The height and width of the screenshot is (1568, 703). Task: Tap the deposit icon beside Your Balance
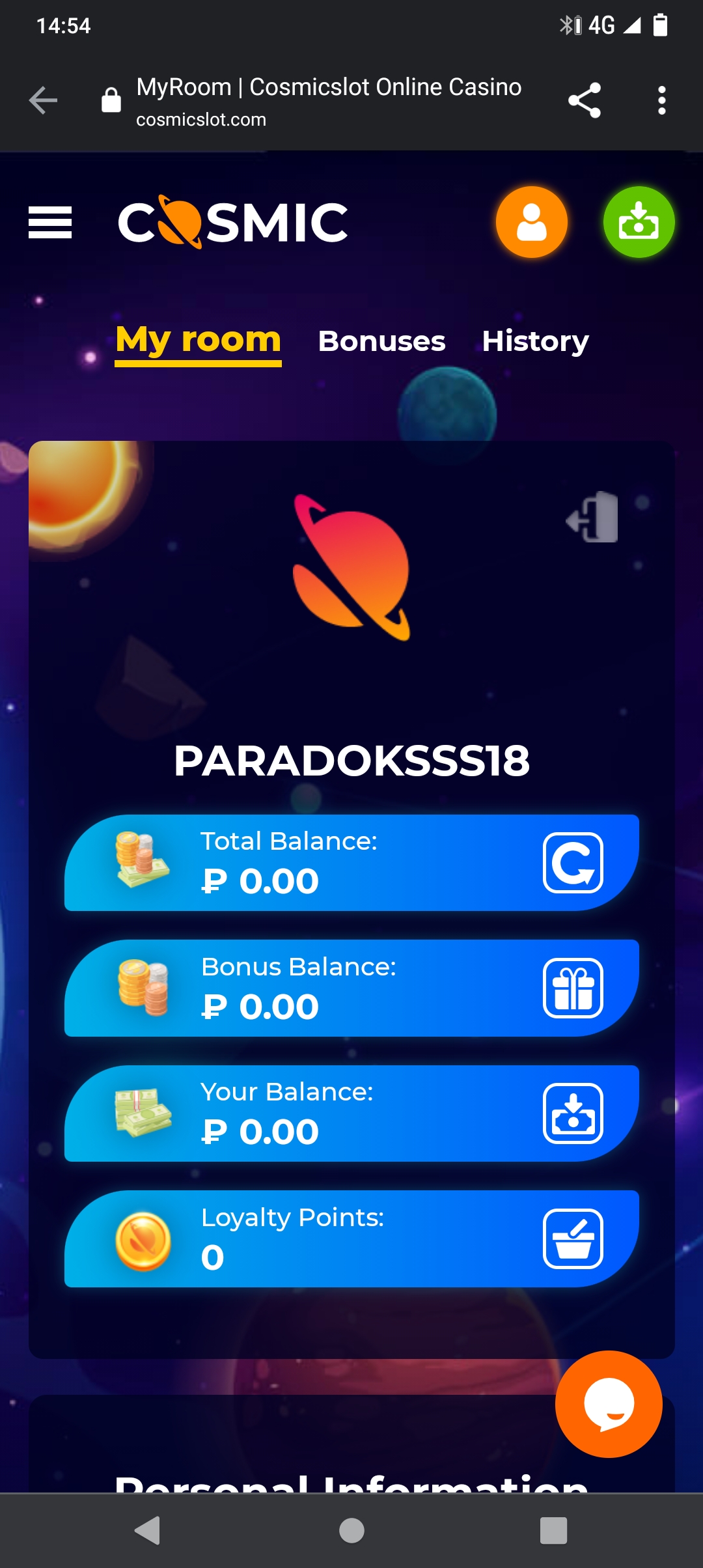[x=573, y=1113]
